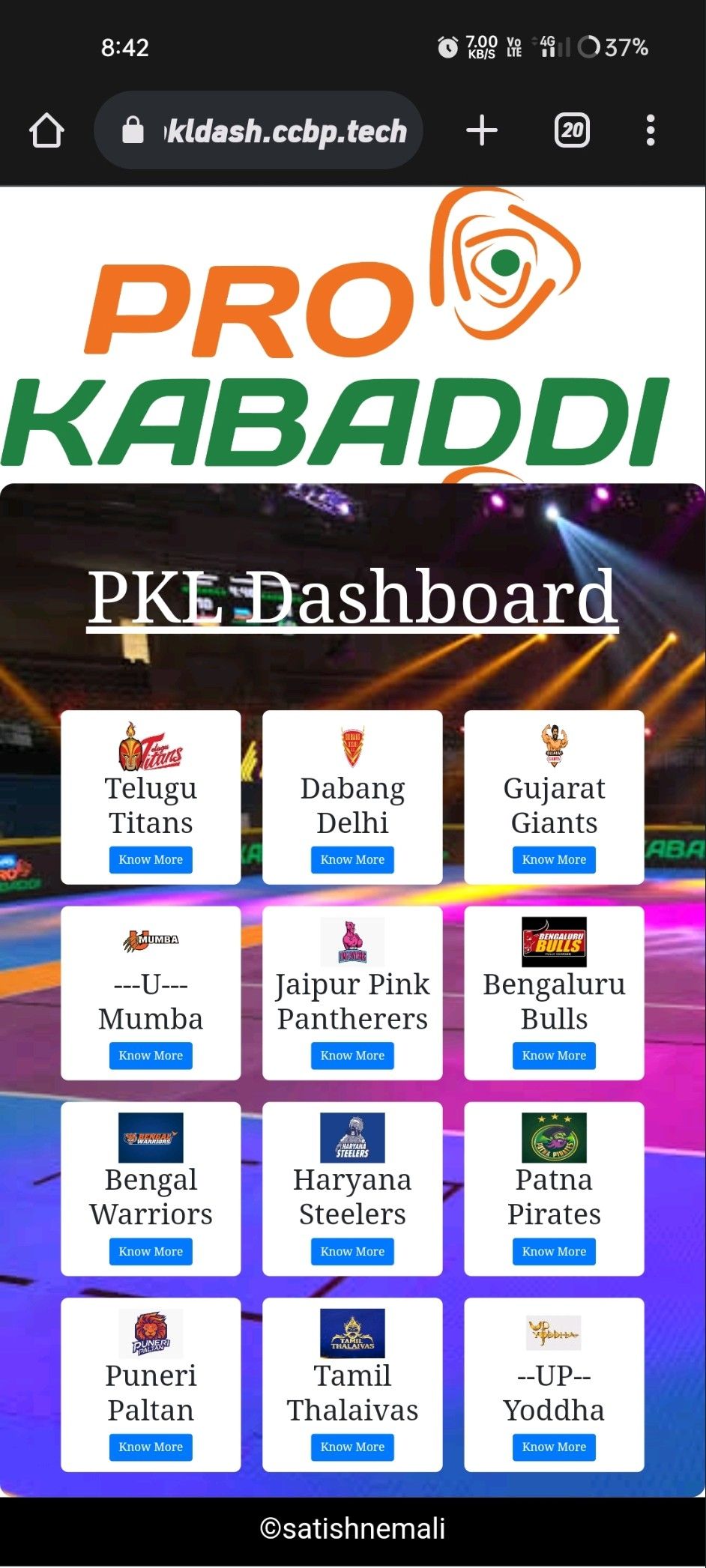Open Know More for Bengal Warriors

(x=151, y=1251)
